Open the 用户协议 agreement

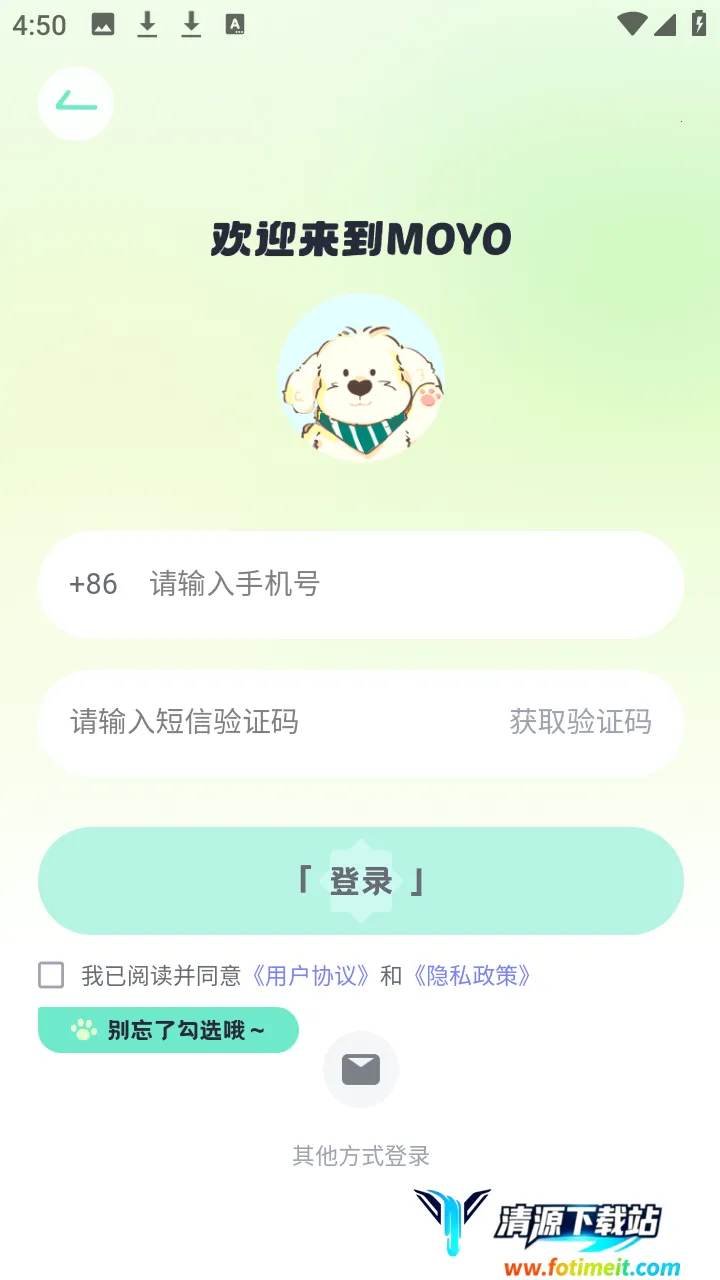coord(311,975)
